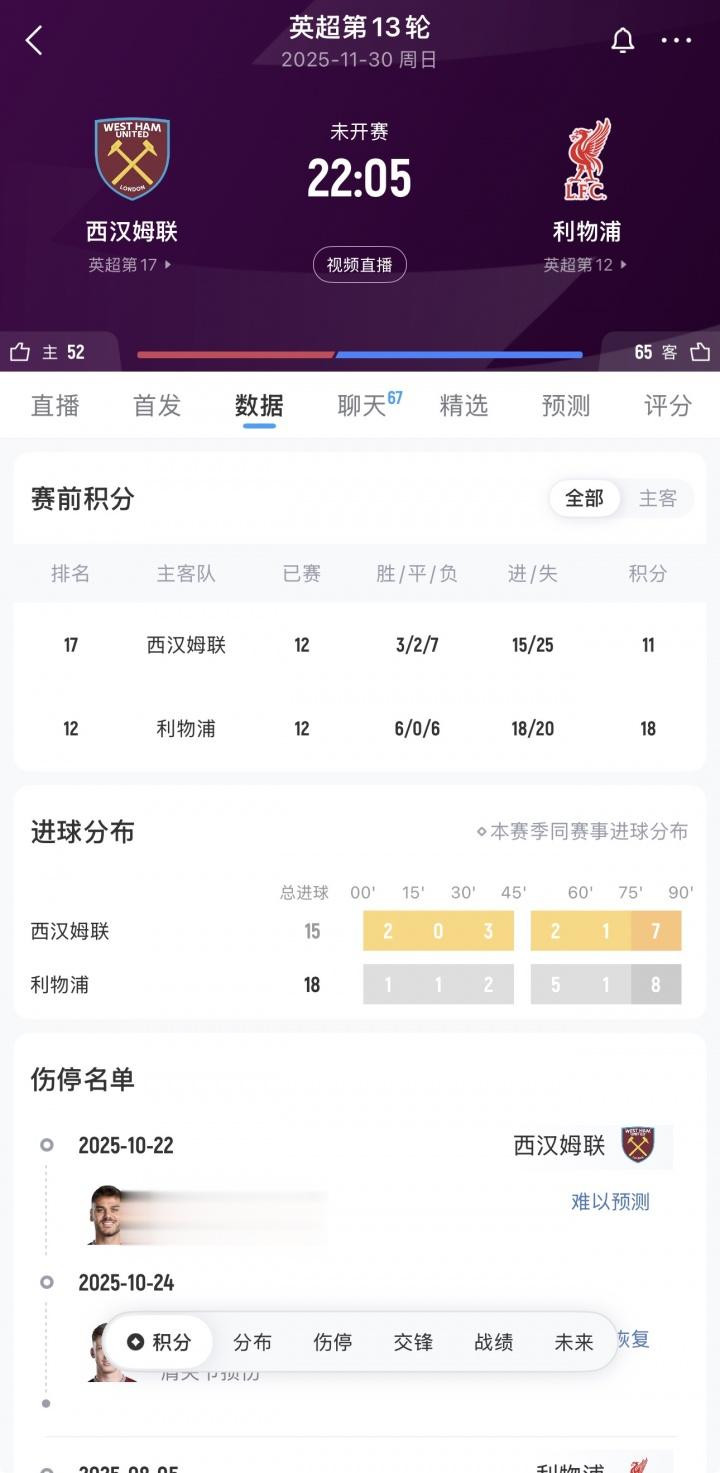Go back using the top-left arrow
The width and height of the screenshot is (720, 1473).
click(34, 41)
